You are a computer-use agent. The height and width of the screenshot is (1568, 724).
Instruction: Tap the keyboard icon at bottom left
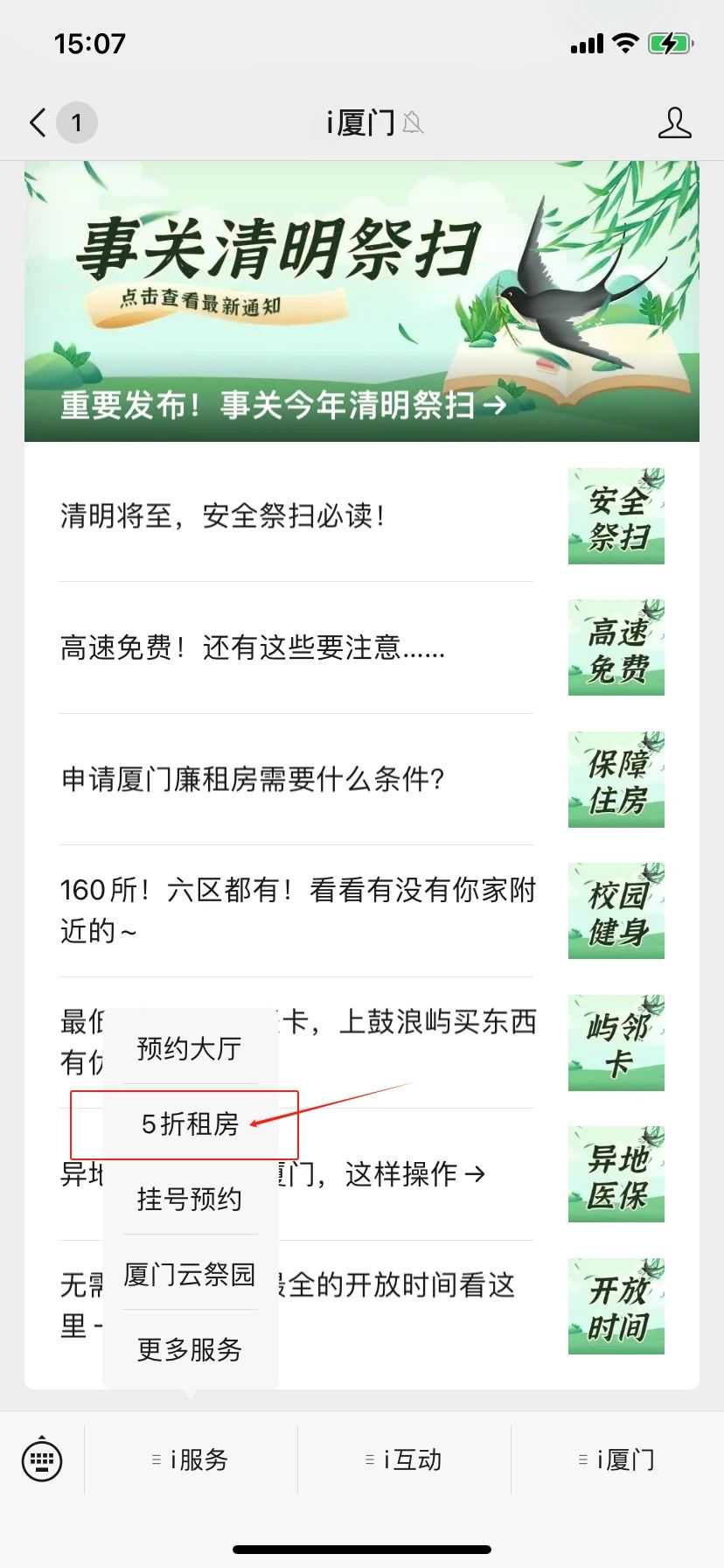pyautogui.click(x=42, y=1459)
